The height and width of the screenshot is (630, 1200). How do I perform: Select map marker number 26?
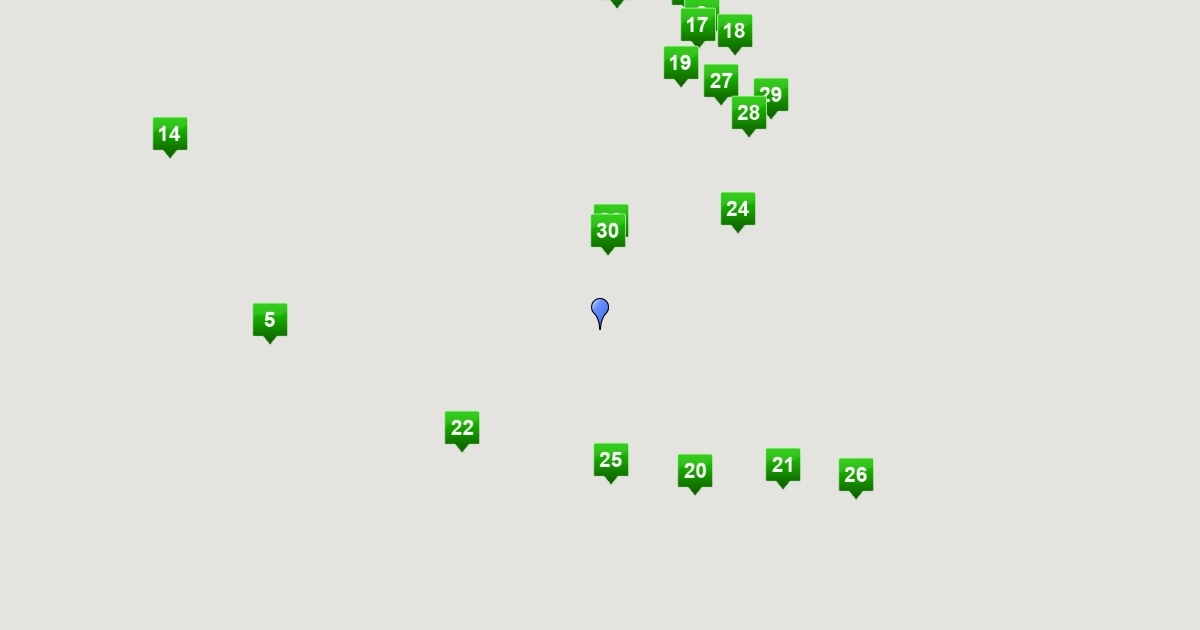[x=856, y=475]
